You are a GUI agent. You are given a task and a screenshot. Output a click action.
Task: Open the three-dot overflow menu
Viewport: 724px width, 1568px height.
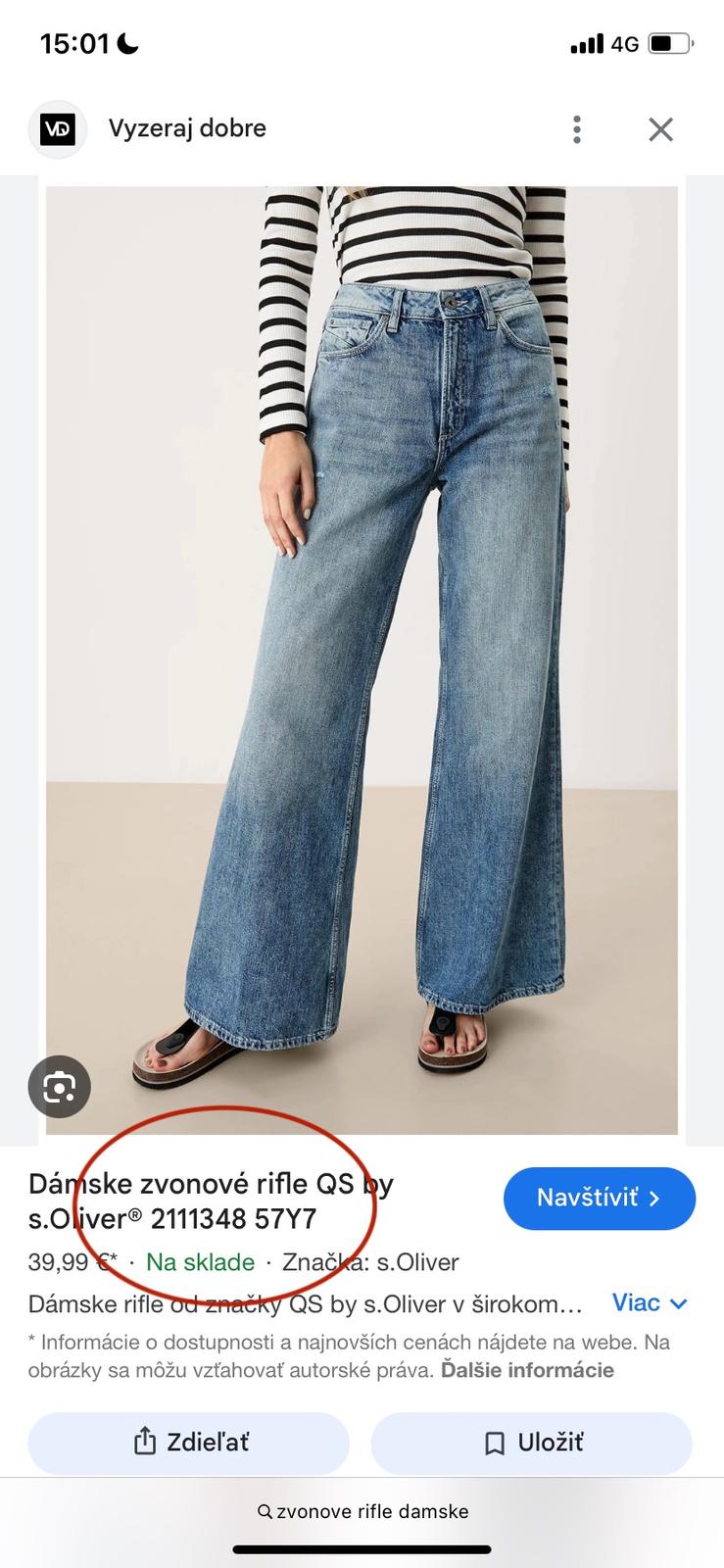[577, 129]
